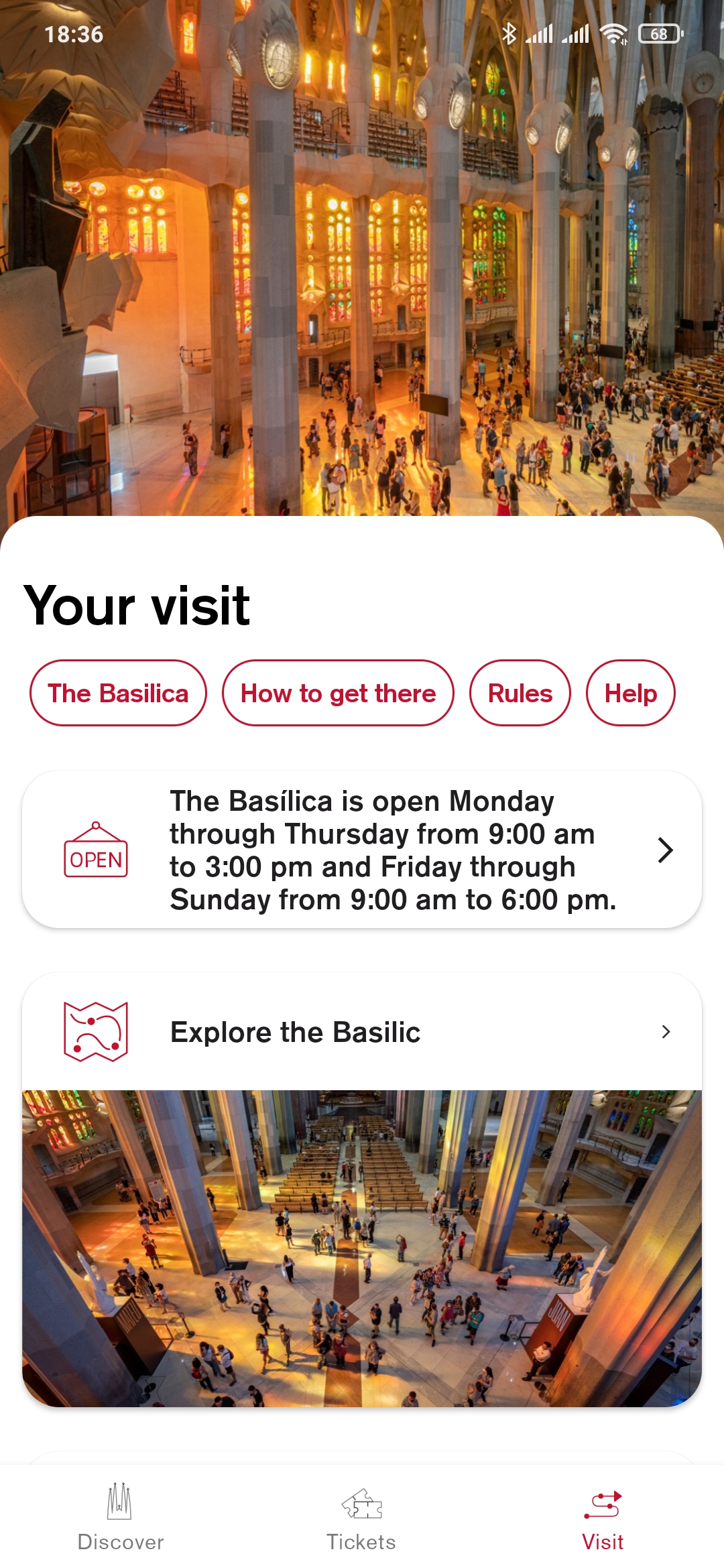Go to the Tickets tab
Image resolution: width=724 pixels, height=1568 pixels.
click(x=361, y=1517)
